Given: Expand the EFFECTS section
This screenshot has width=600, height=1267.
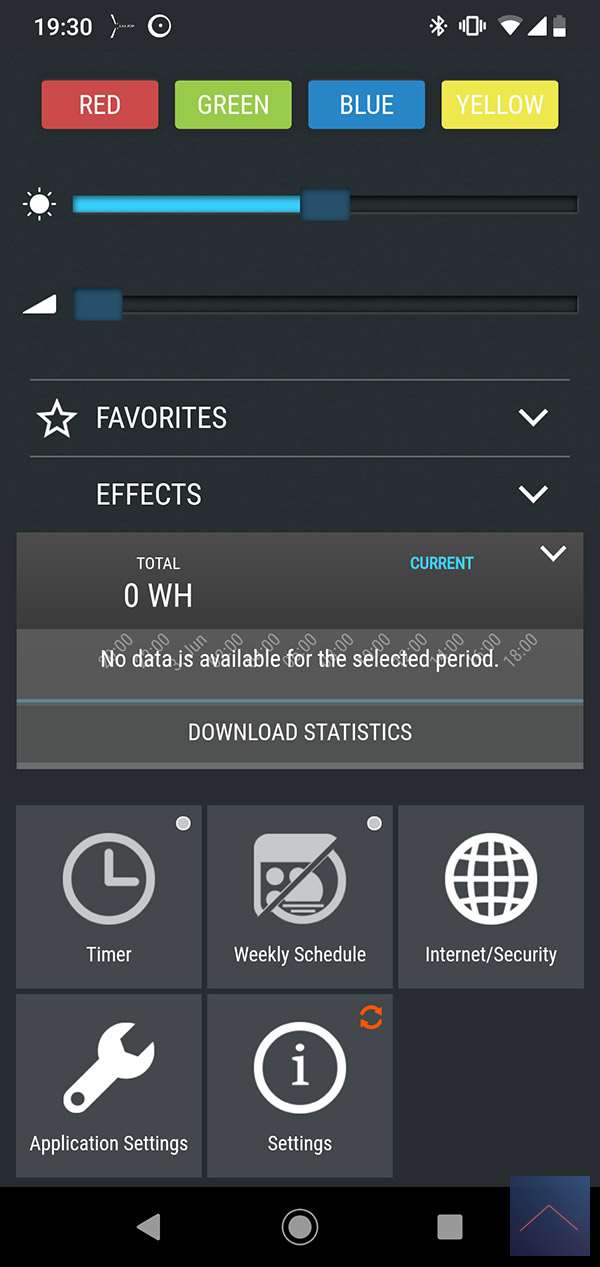Looking at the screenshot, I should point(300,494).
